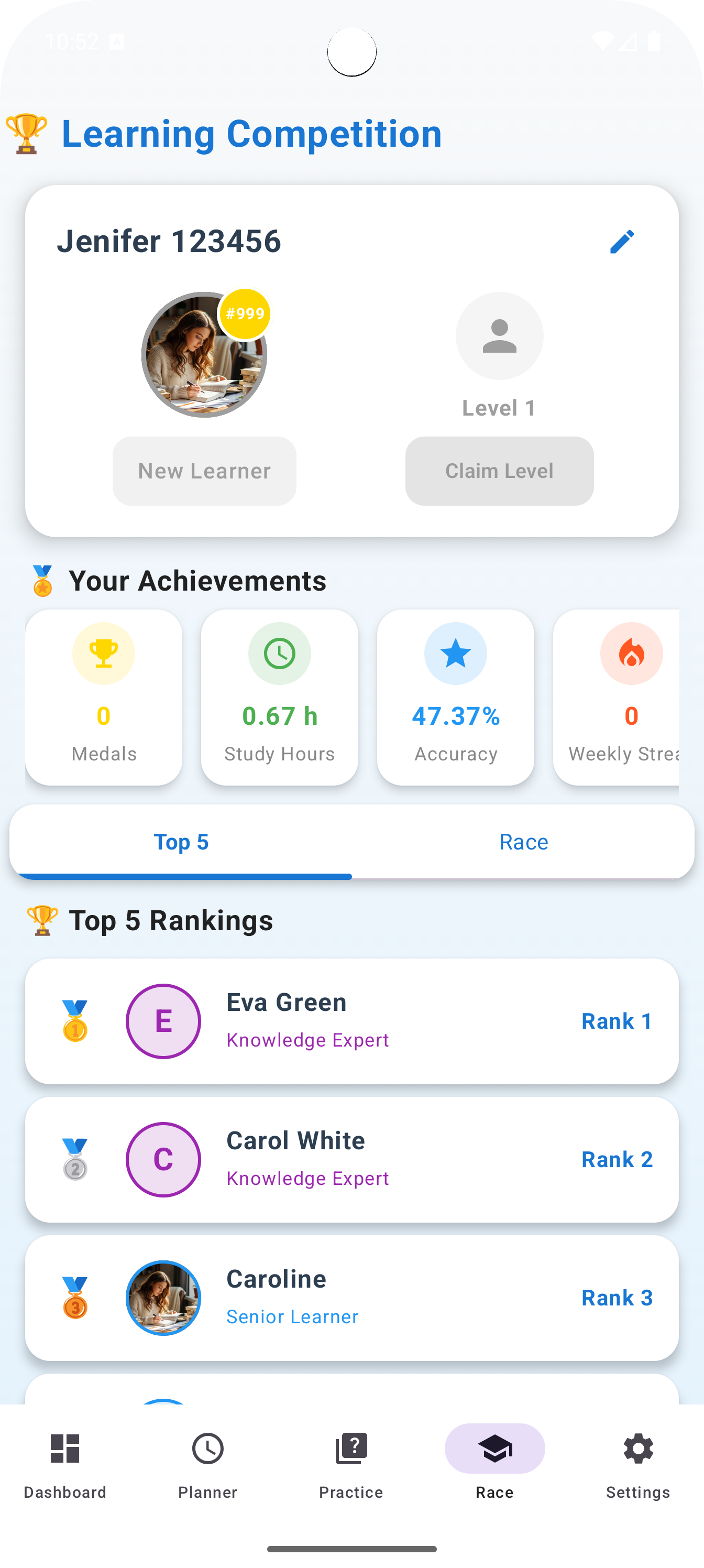704x1568 pixels.
Task: Open Settings in the bottom navigation
Action: pos(637,1461)
